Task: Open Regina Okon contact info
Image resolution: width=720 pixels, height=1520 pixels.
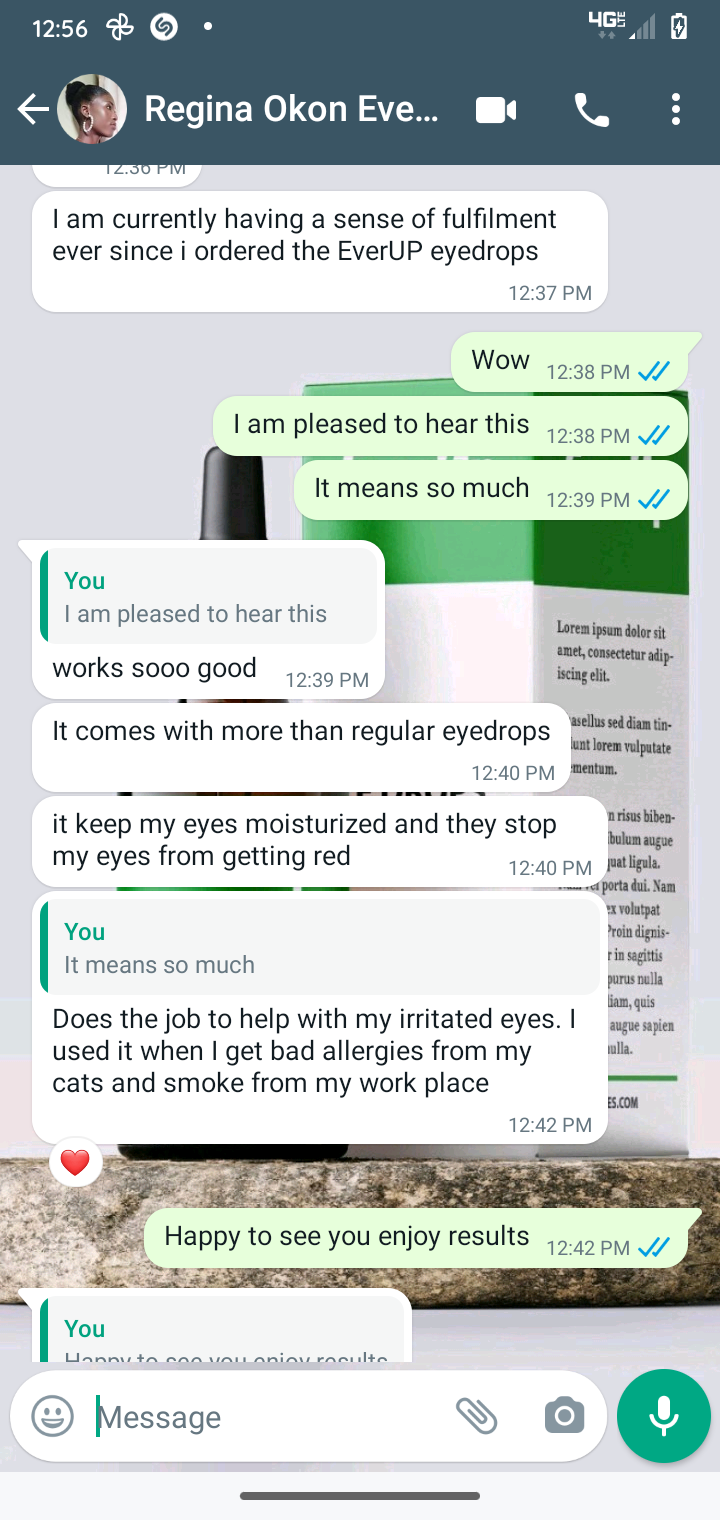Action: [x=292, y=109]
